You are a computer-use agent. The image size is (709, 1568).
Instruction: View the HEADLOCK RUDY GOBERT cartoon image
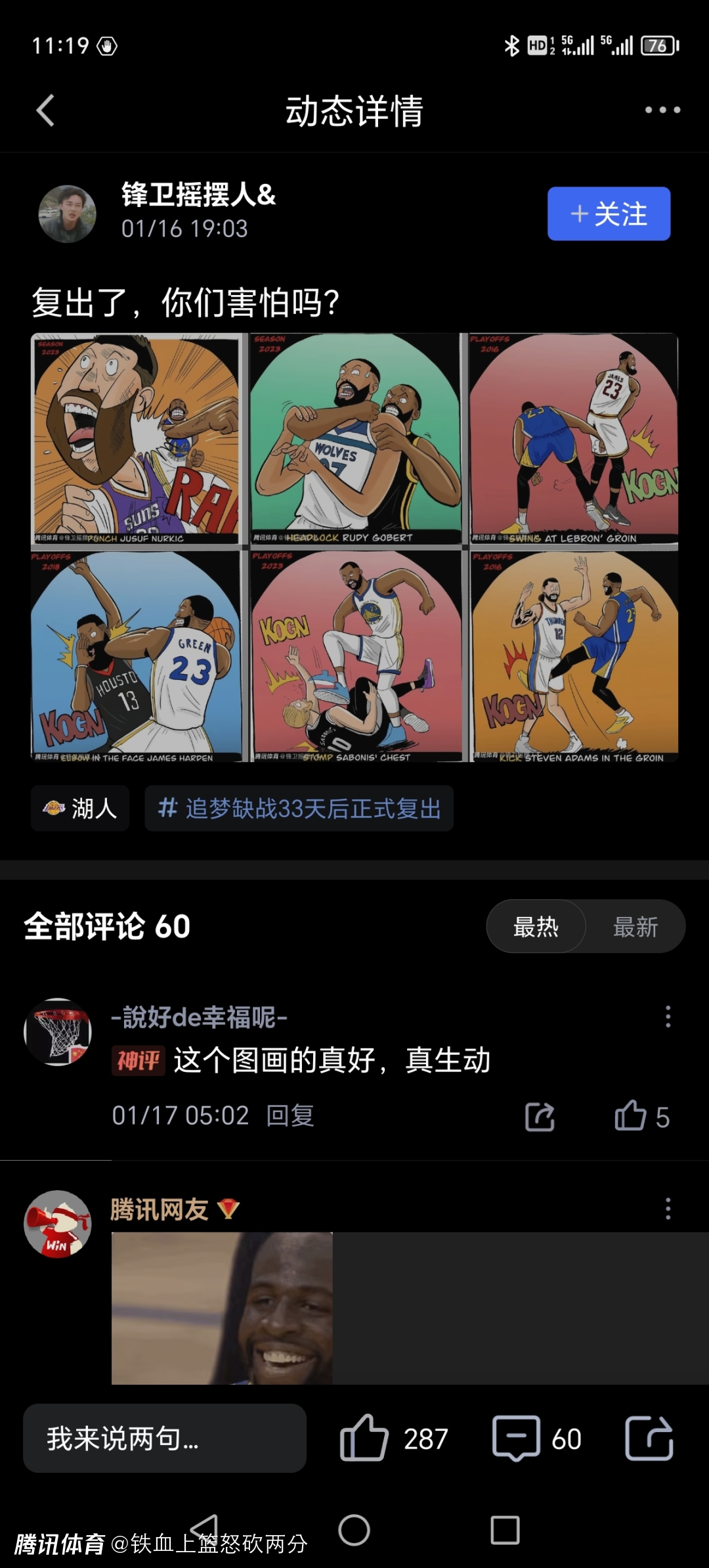point(355,439)
